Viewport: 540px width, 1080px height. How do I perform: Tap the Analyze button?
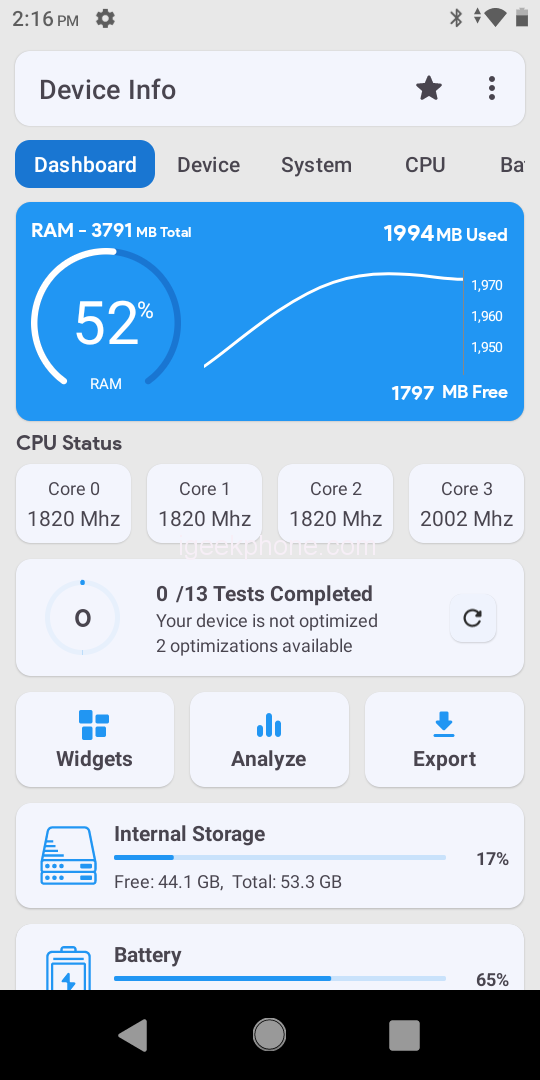click(x=269, y=740)
